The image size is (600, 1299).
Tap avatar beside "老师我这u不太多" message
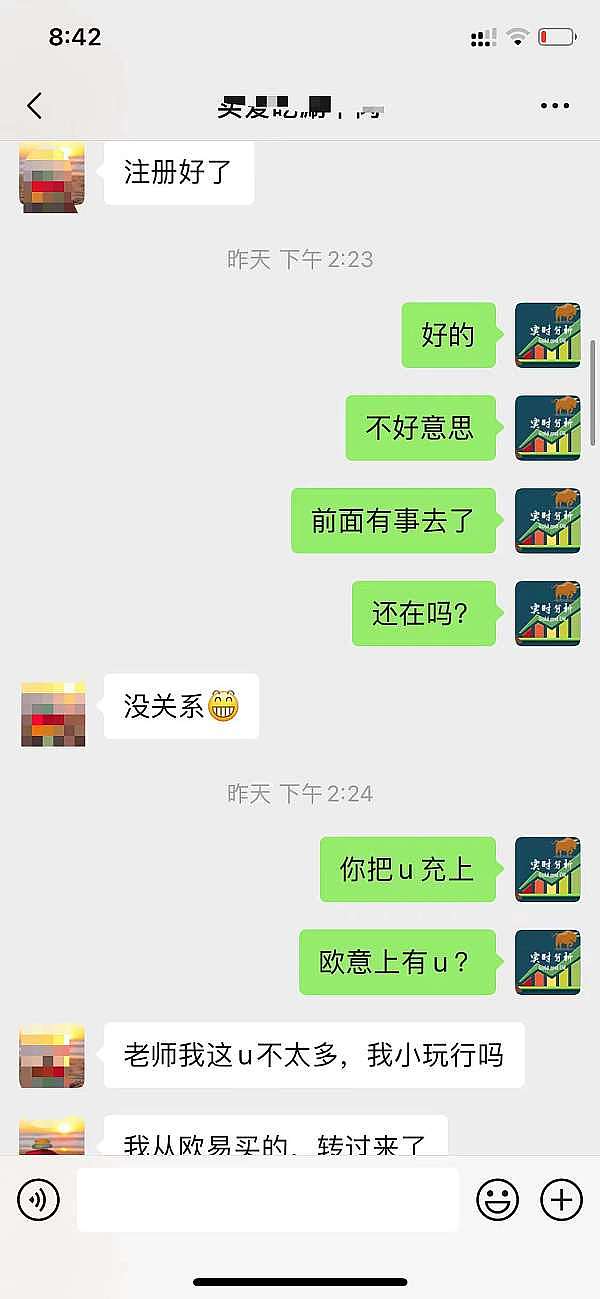coord(53,1055)
